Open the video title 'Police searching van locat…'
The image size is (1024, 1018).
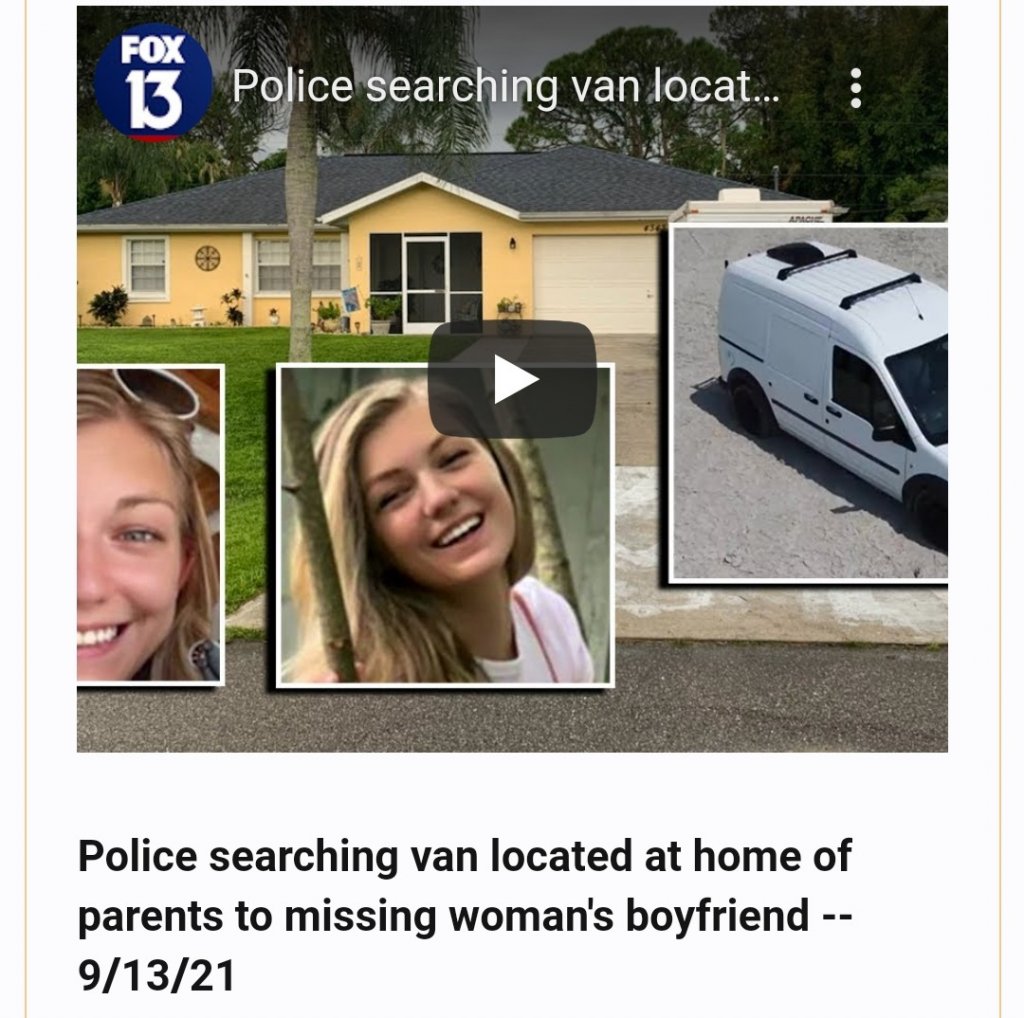[x=505, y=87]
